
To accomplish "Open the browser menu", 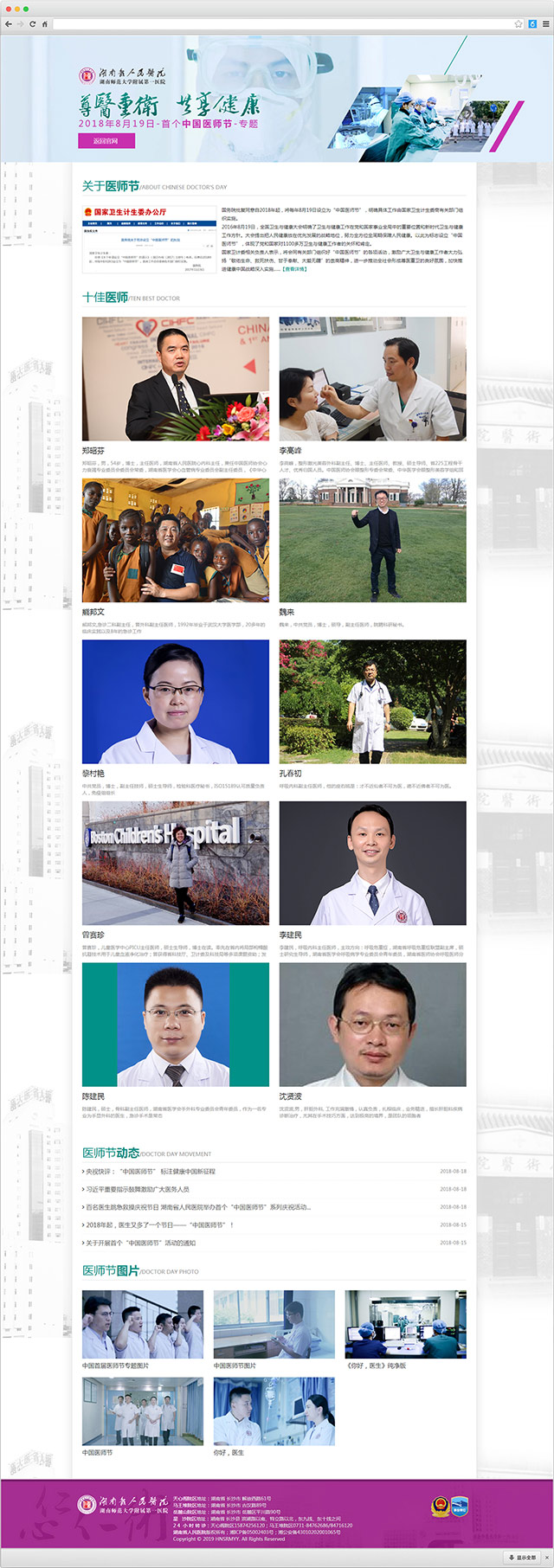I will click(x=545, y=24).
